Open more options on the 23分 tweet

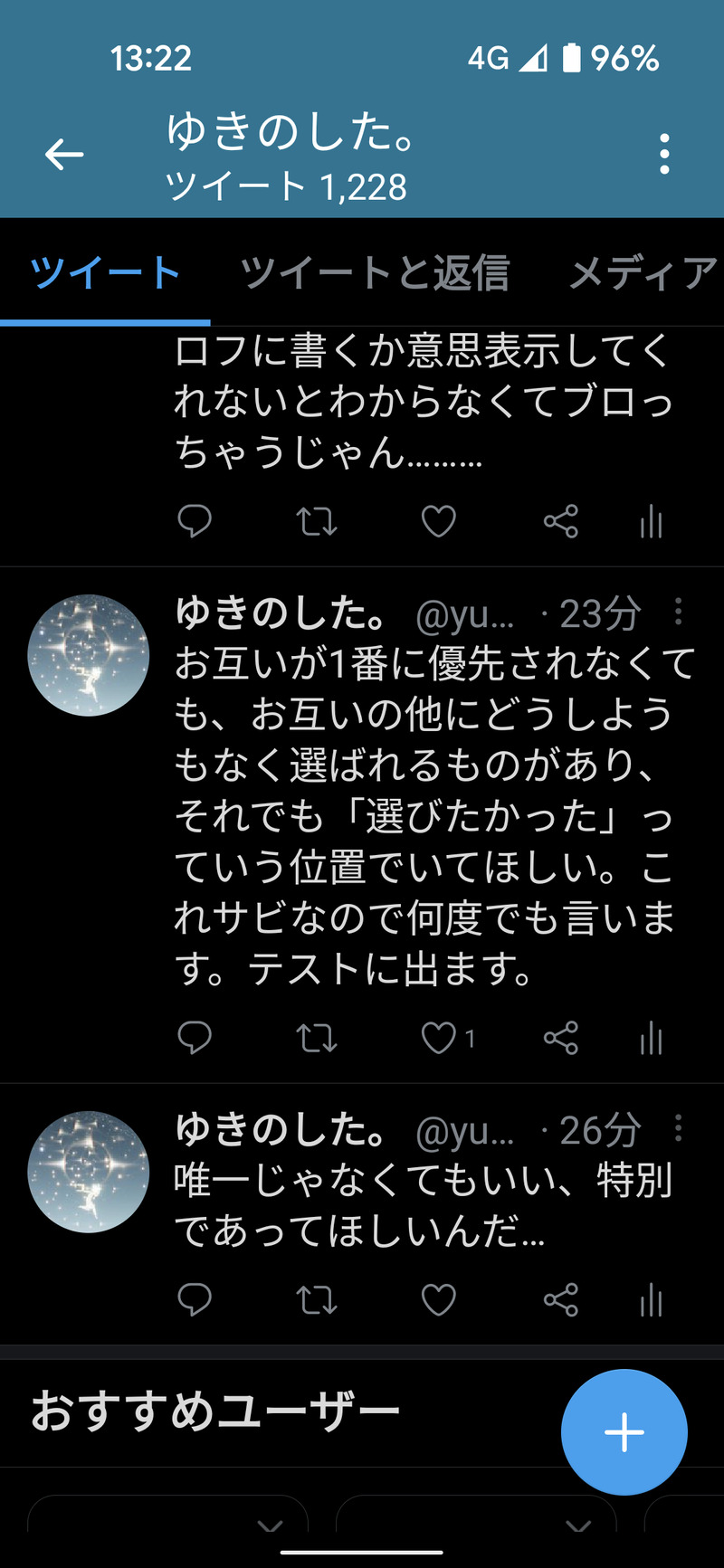(x=679, y=613)
